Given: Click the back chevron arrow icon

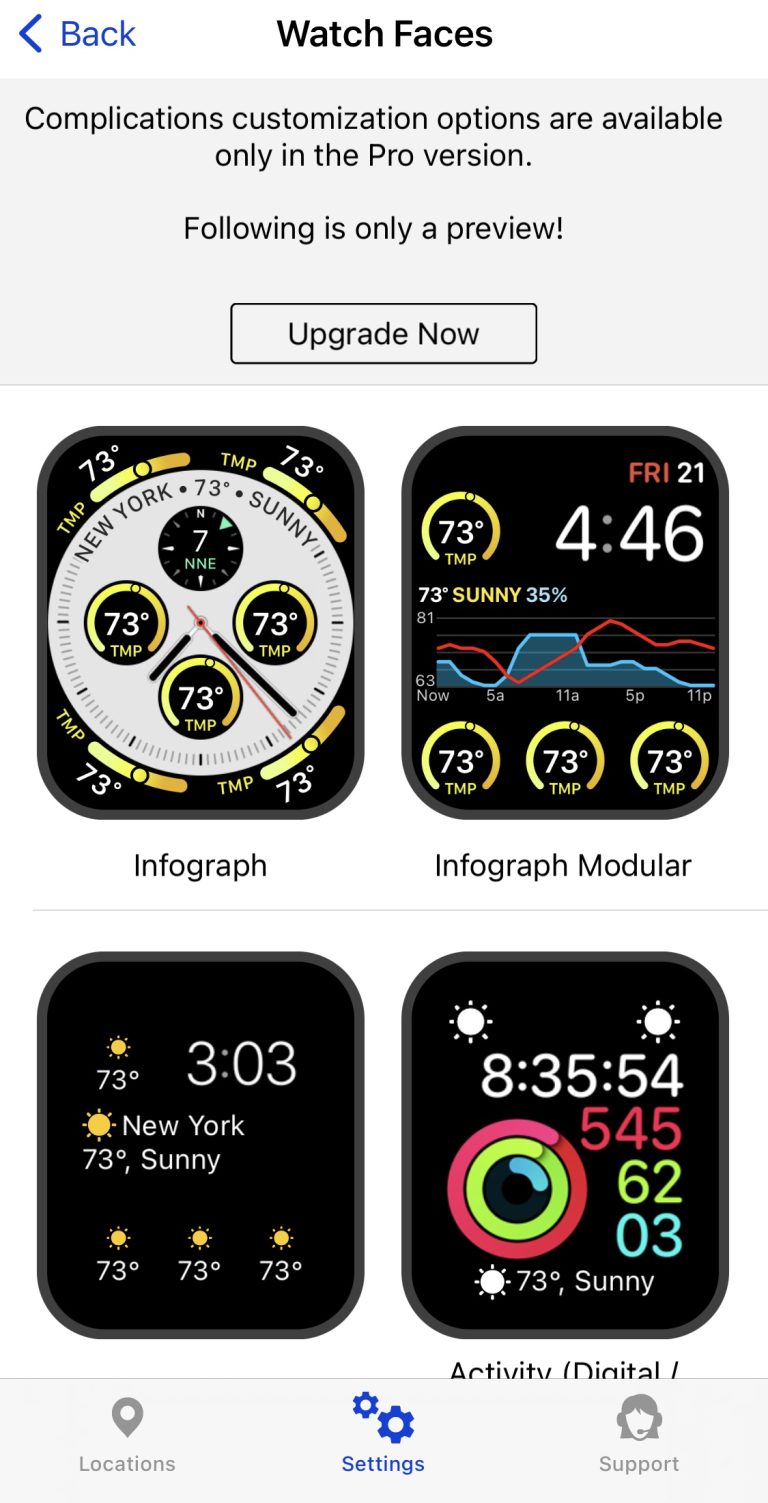Looking at the screenshot, I should tap(28, 33).
